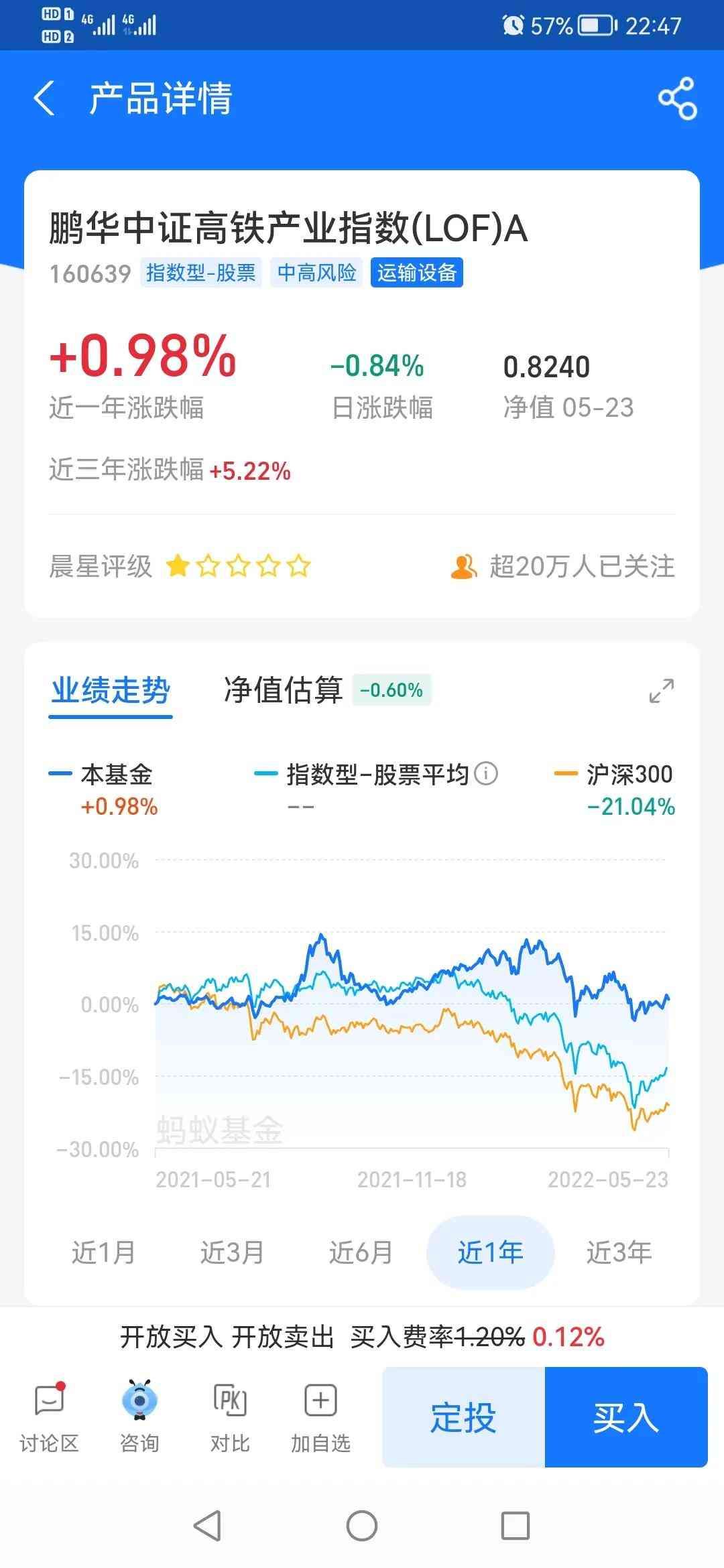Add the fund to 加自选 watchlist
The image size is (724, 1568).
(x=320, y=1417)
